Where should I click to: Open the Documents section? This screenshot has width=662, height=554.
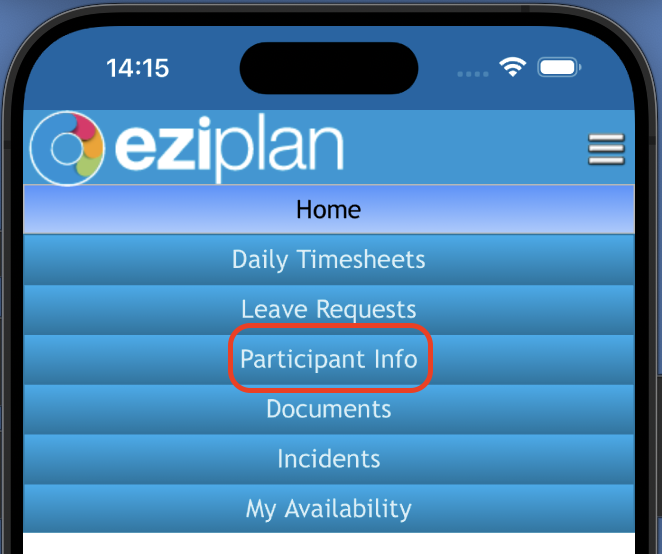click(328, 409)
